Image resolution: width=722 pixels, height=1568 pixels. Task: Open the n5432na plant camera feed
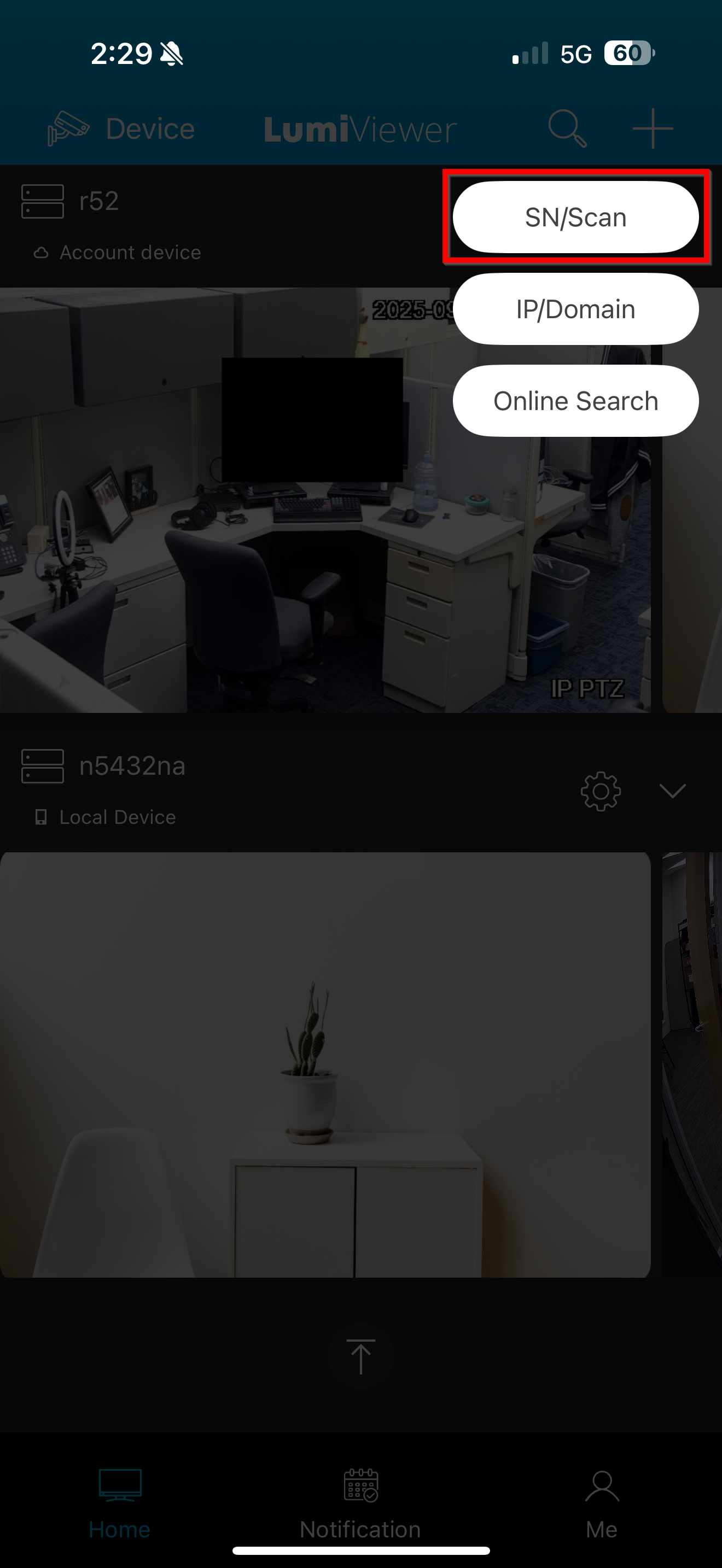(x=325, y=1064)
